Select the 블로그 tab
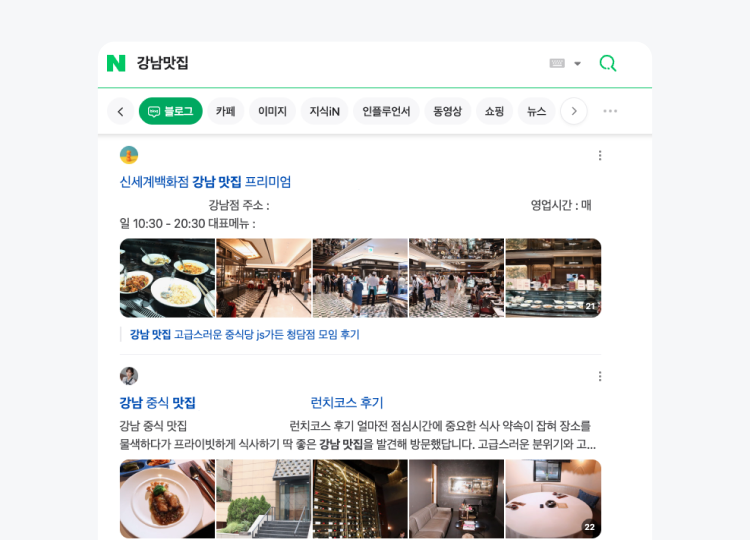The width and height of the screenshot is (750, 540). click(x=170, y=111)
